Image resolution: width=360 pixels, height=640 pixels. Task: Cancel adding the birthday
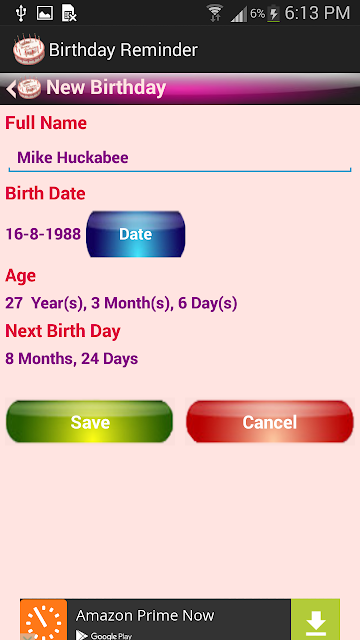click(270, 422)
